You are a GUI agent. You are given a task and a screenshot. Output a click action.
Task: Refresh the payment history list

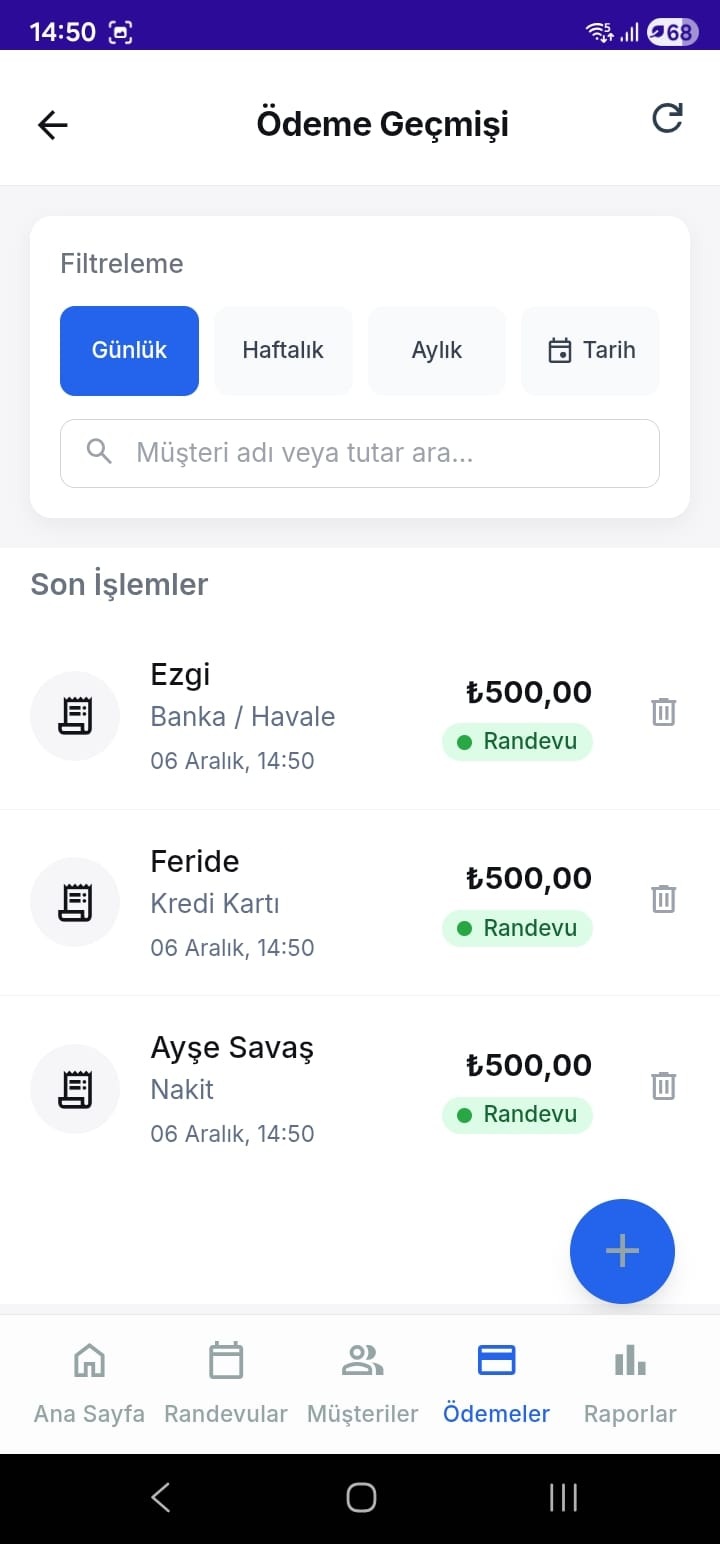click(667, 117)
